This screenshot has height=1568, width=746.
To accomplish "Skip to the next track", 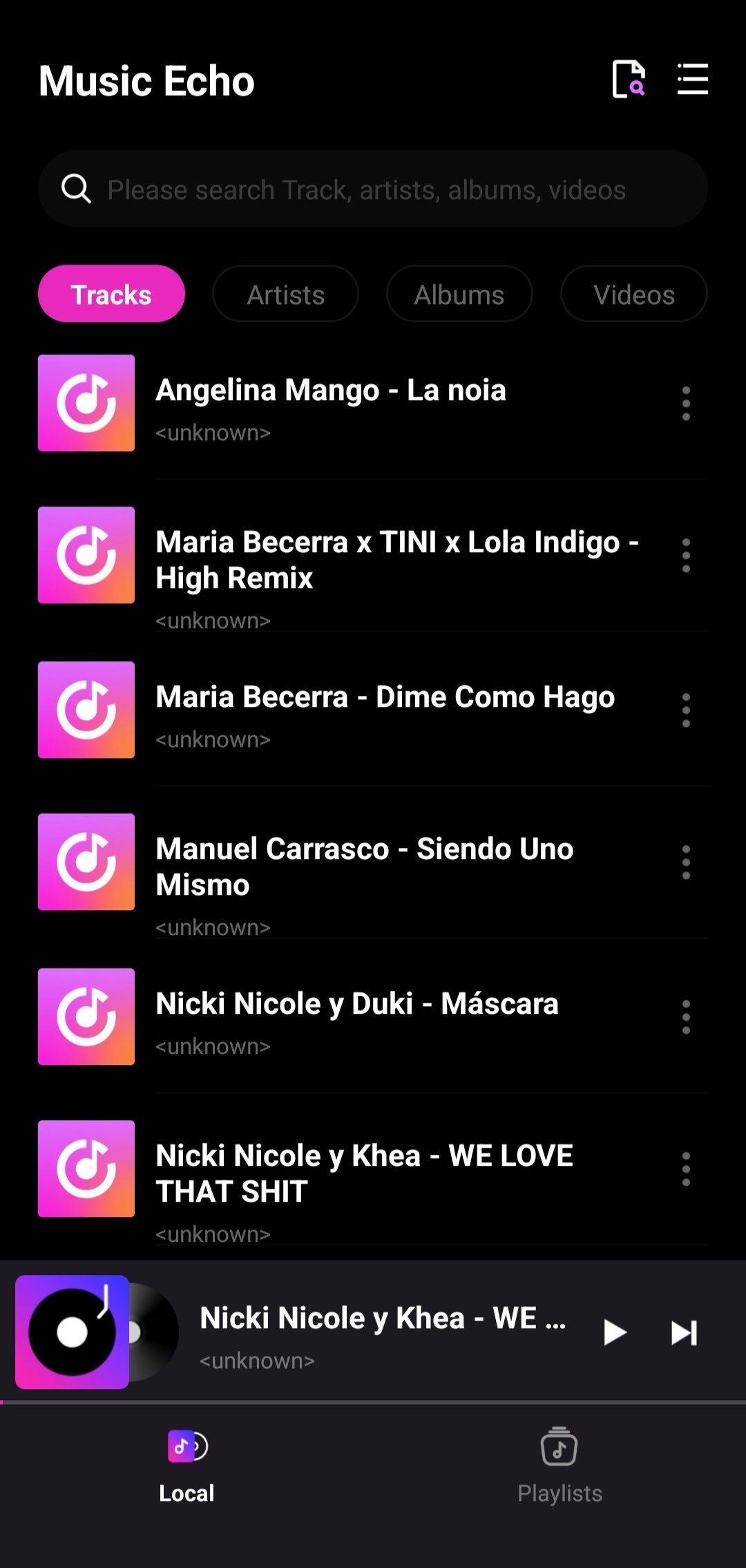I will 684,1332.
